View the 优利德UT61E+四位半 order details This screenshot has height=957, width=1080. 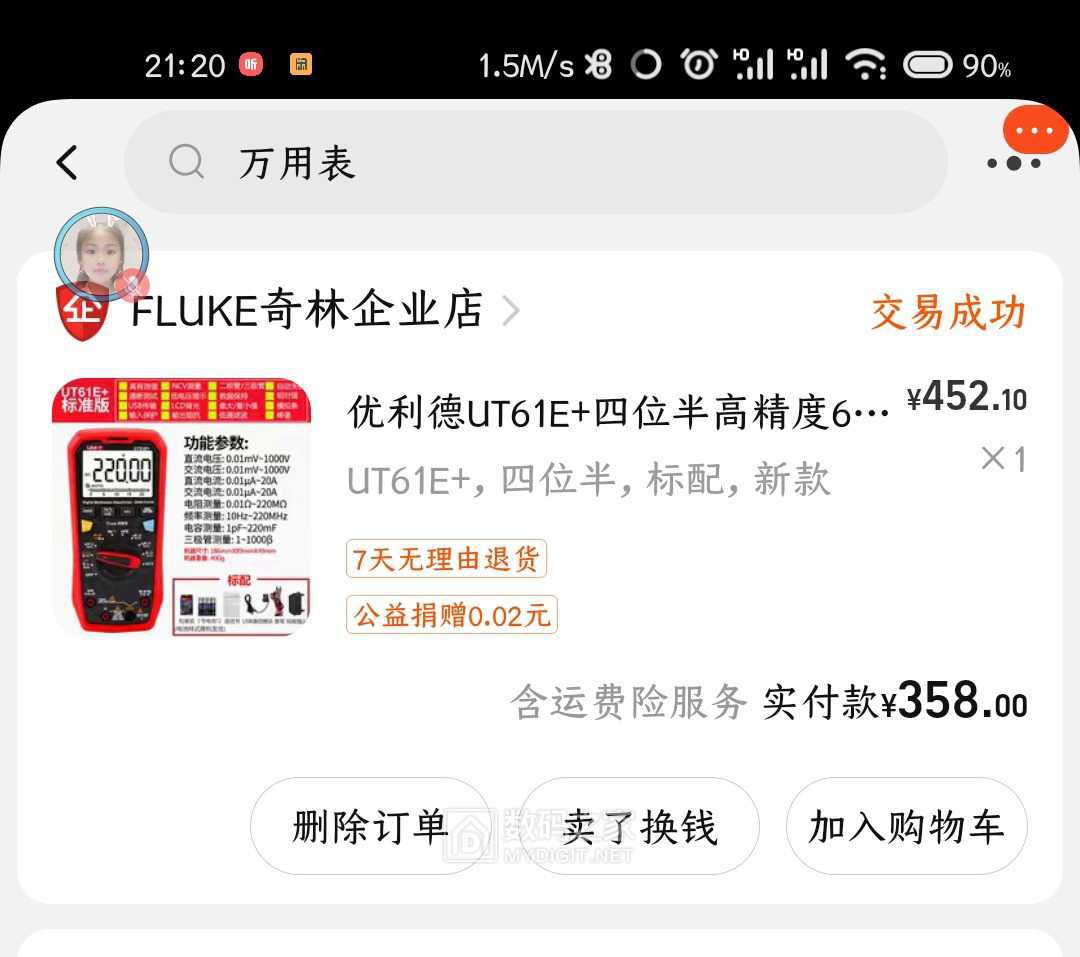tap(617, 412)
